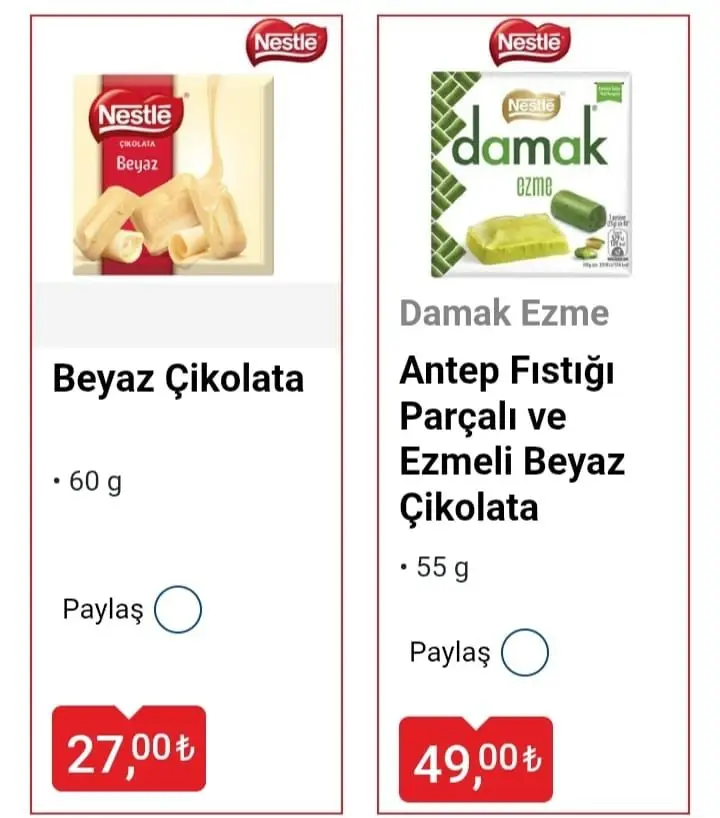Open the Damak Ezme category label

tap(505, 313)
